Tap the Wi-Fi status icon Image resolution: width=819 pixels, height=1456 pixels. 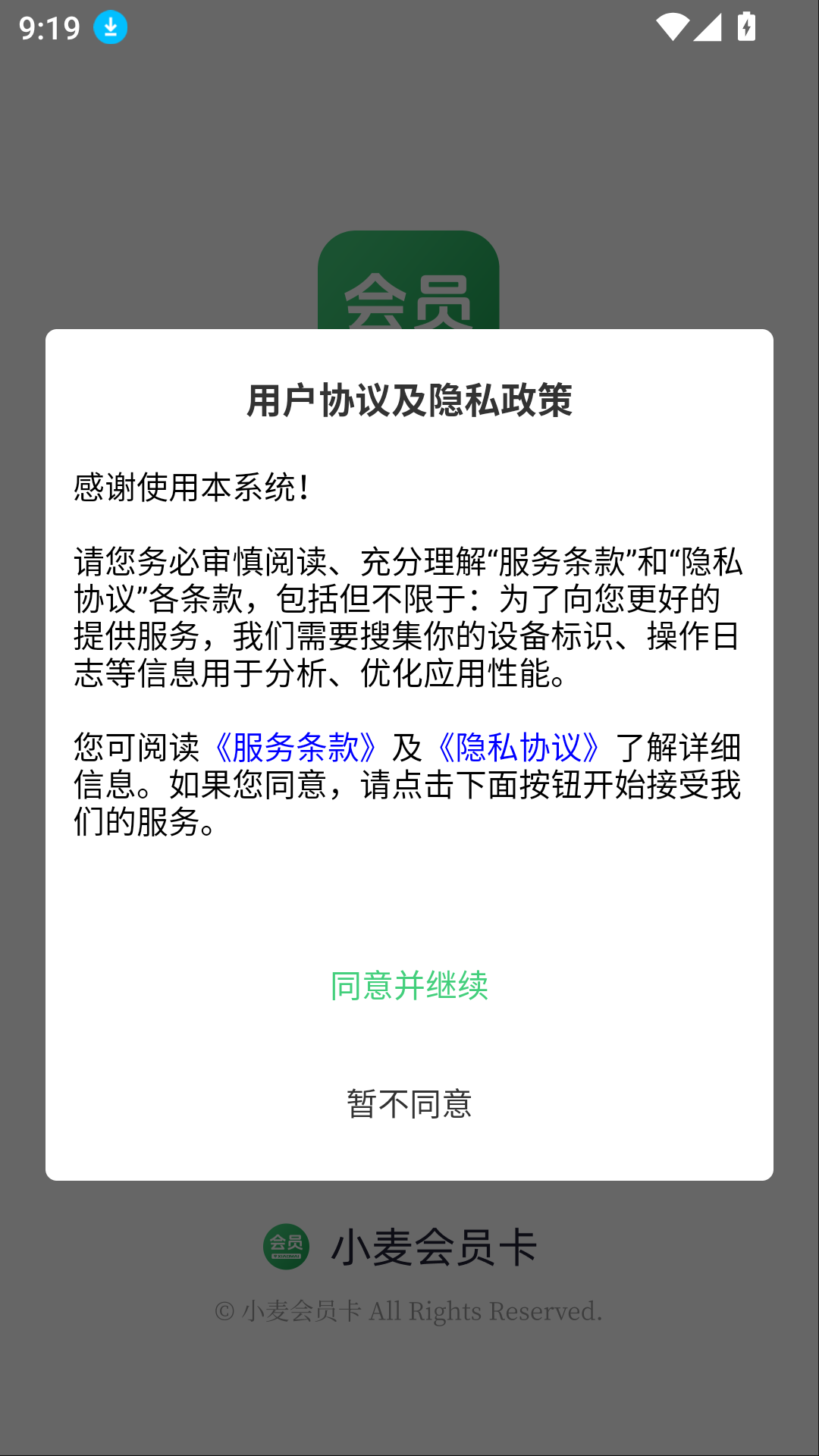pyautogui.click(x=674, y=27)
